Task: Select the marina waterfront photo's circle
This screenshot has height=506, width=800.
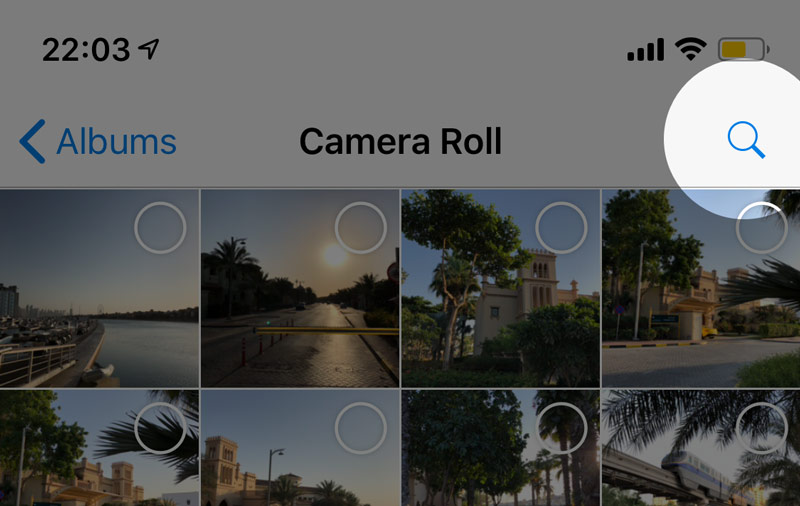Action: (x=160, y=228)
